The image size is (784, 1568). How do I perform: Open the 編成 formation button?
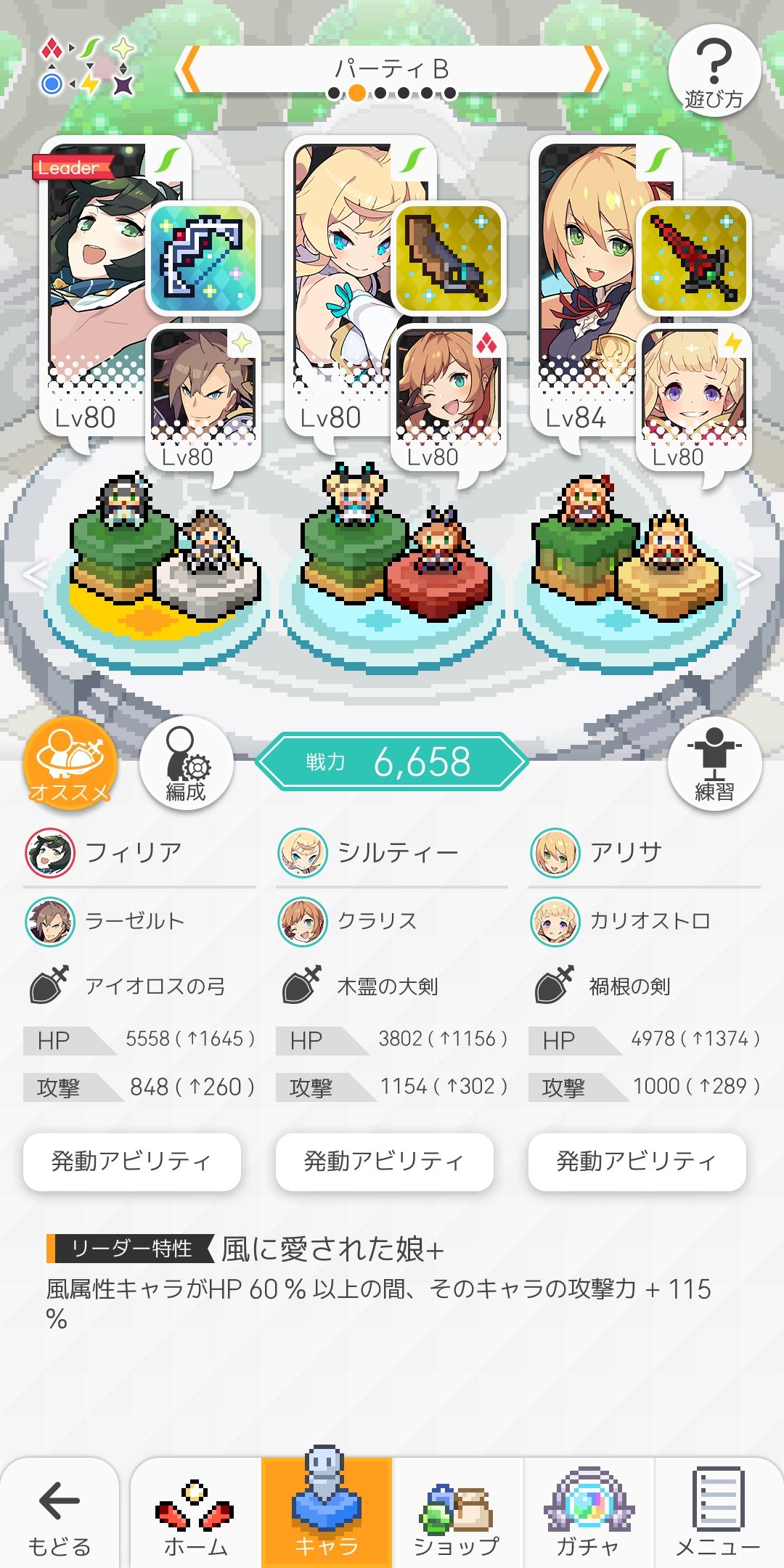pyautogui.click(x=186, y=763)
